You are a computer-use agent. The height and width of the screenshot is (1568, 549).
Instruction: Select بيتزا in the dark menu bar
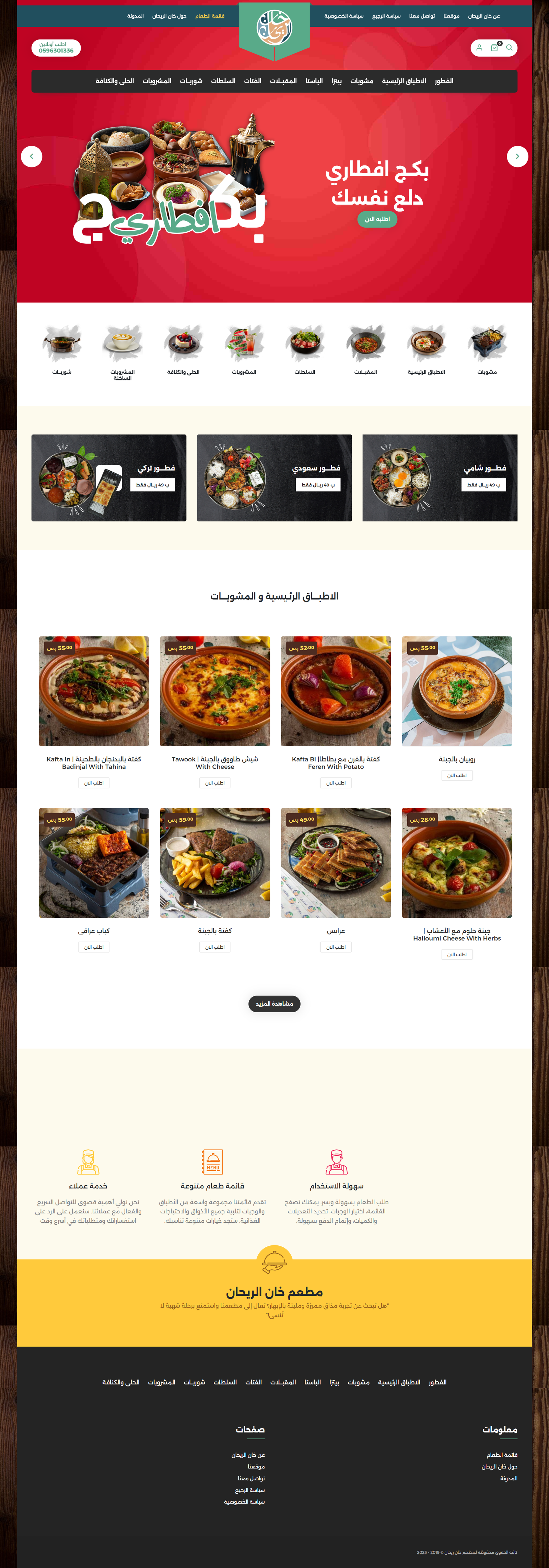pos(337,81)
